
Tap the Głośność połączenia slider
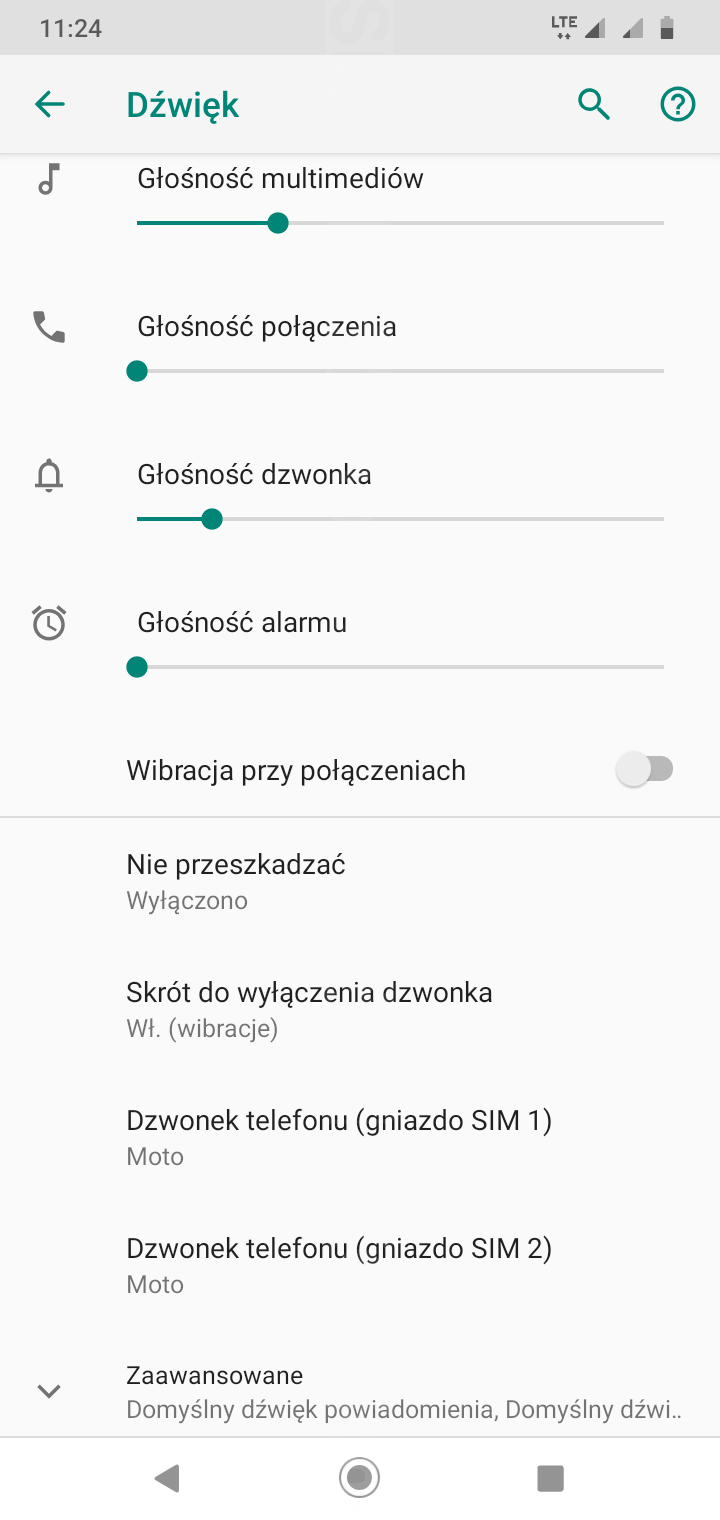pos(400,371)
